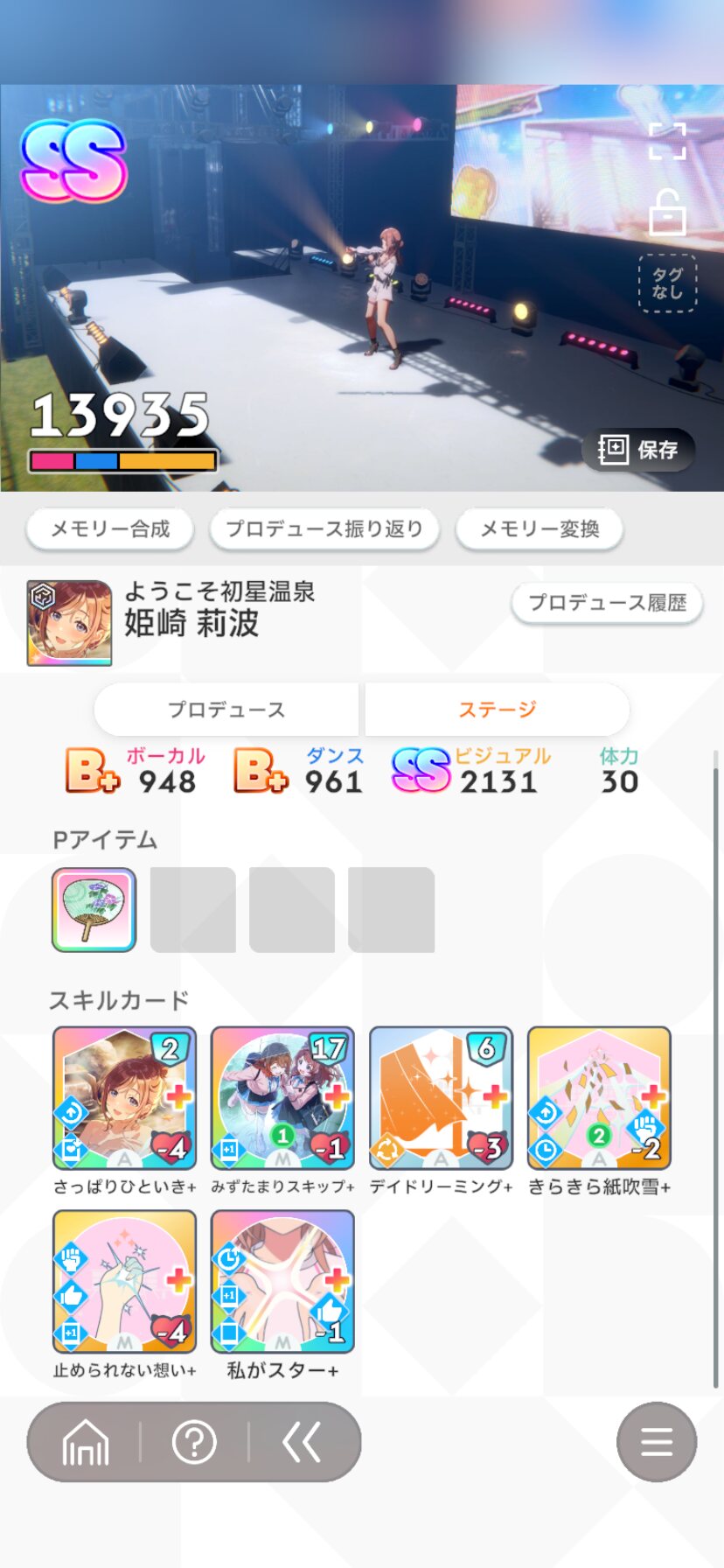This screenshot has height=1568, width=724.
Task: Open skill card デイドリーミング+
Action: (441, 1098)
